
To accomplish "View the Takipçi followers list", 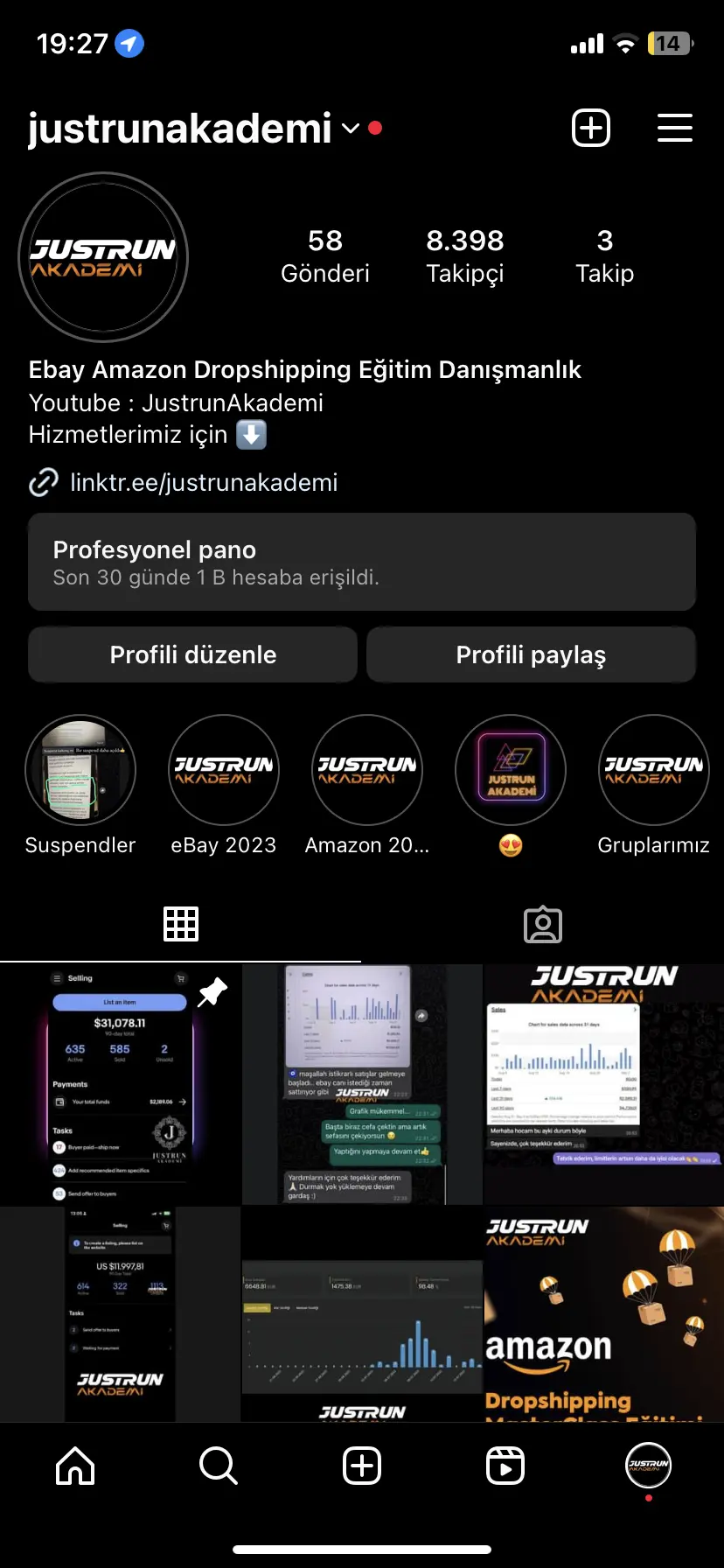I will 465,255.
